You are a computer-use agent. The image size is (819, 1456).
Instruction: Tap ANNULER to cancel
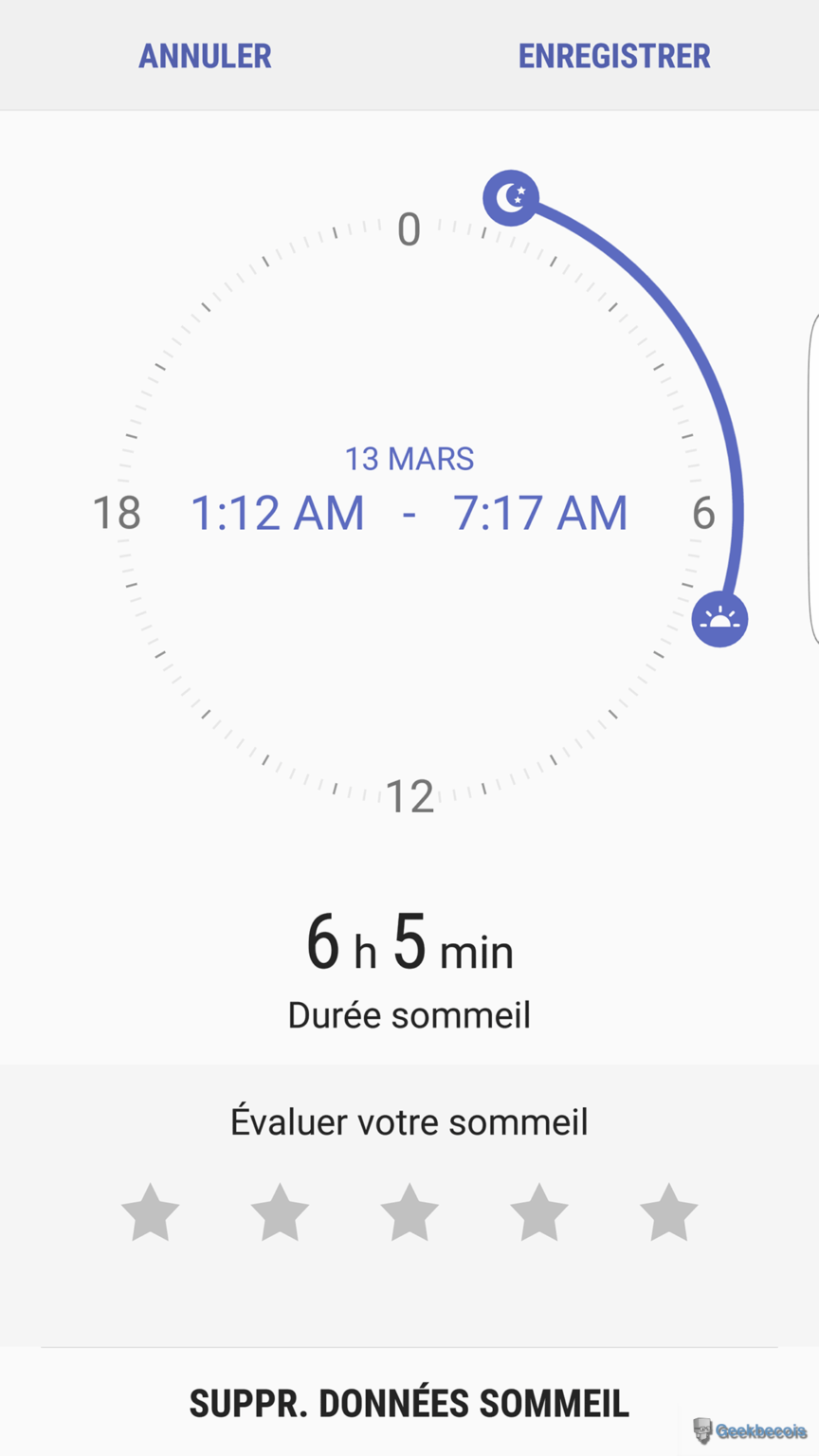pos(205,56)
